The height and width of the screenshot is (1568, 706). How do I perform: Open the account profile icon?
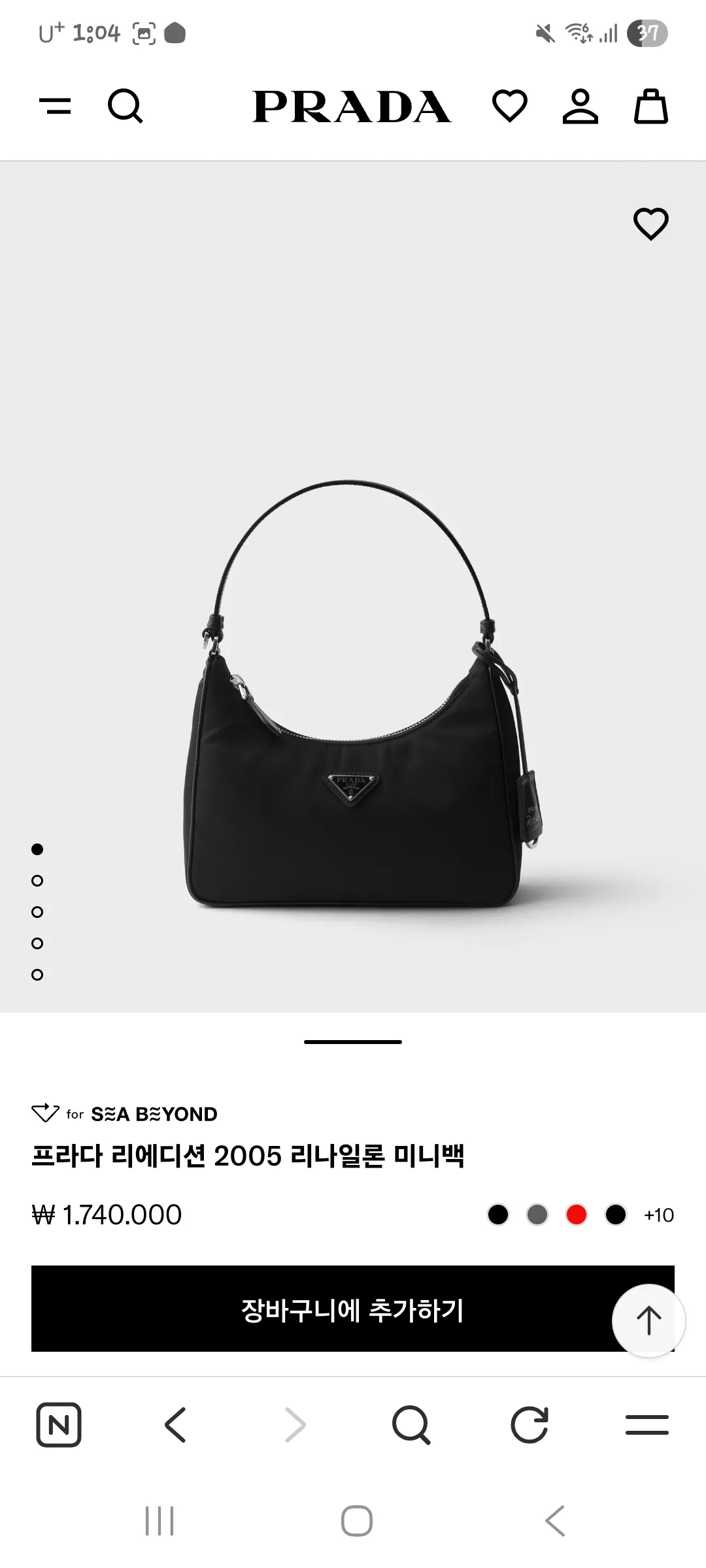(x=580, y=106)
